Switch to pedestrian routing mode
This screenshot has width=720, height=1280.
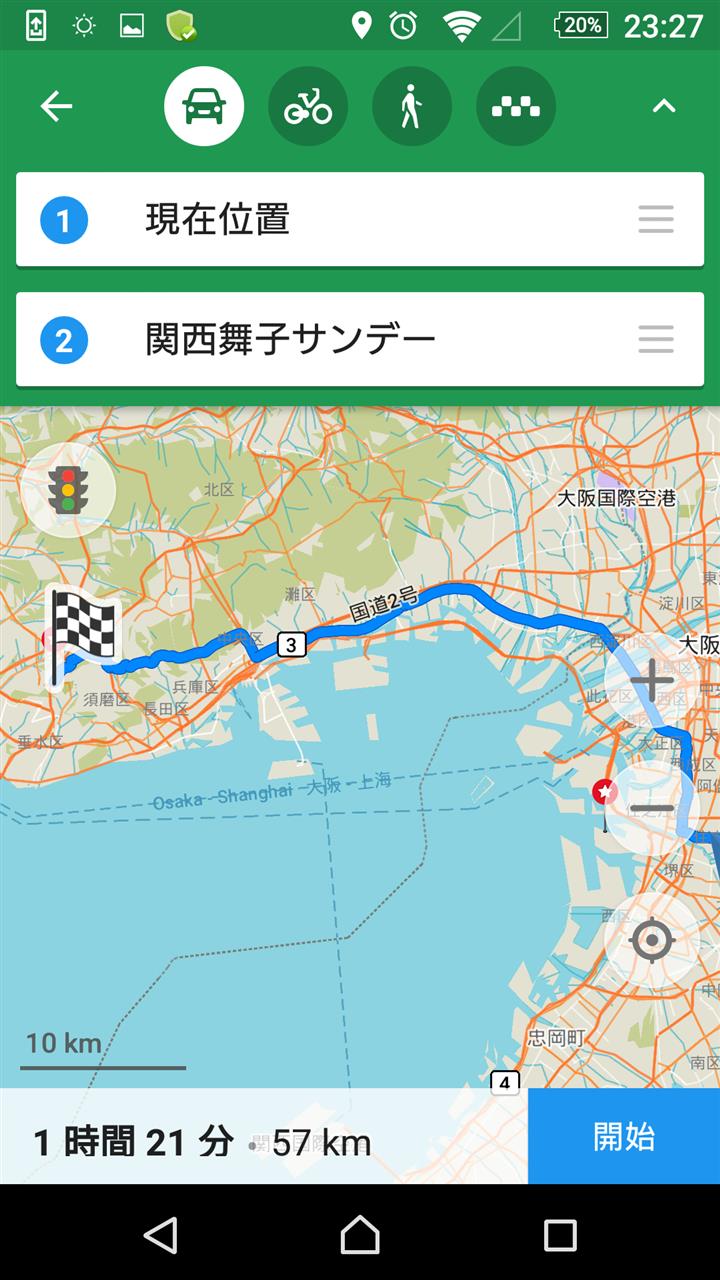tap(411, 106)
